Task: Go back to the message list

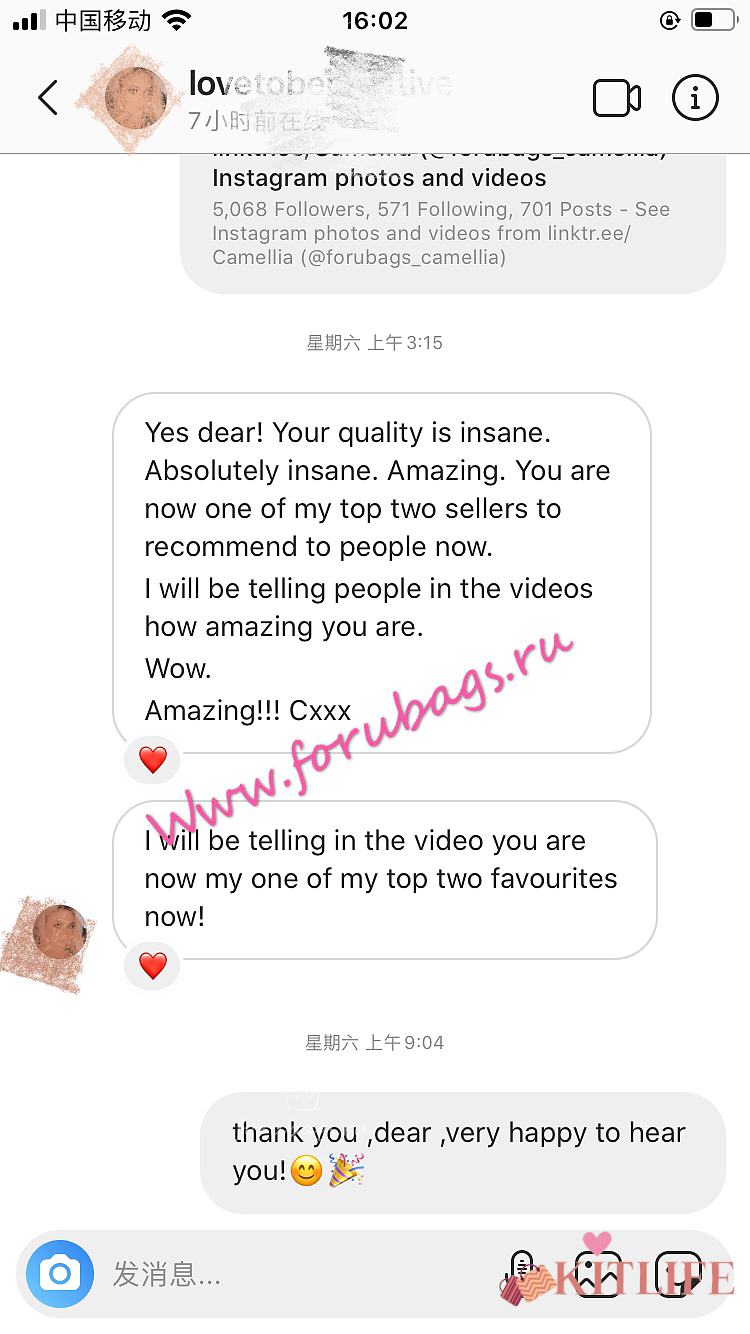Action: (x=47, y=98)
